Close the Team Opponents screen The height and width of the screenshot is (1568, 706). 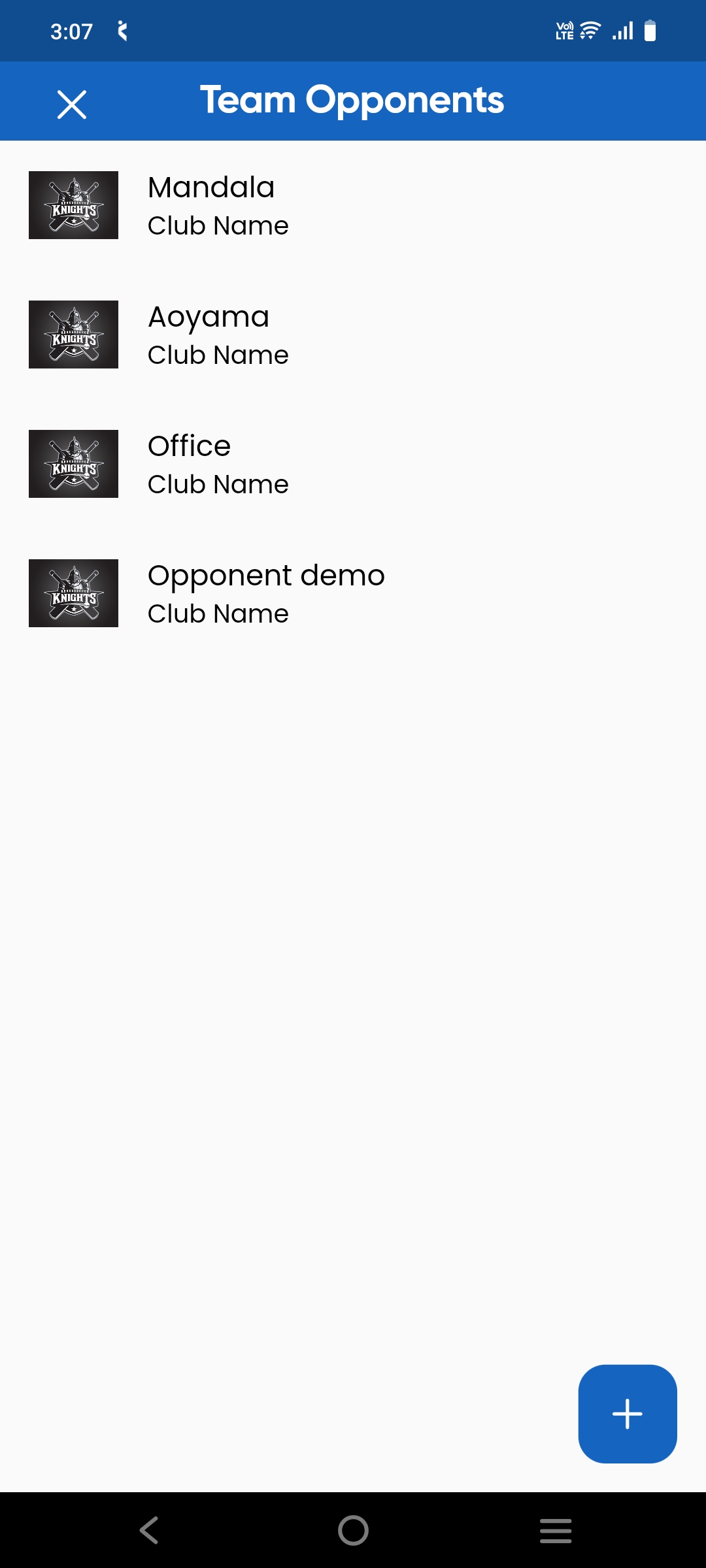pyautogui.click(x=72, y=105)
